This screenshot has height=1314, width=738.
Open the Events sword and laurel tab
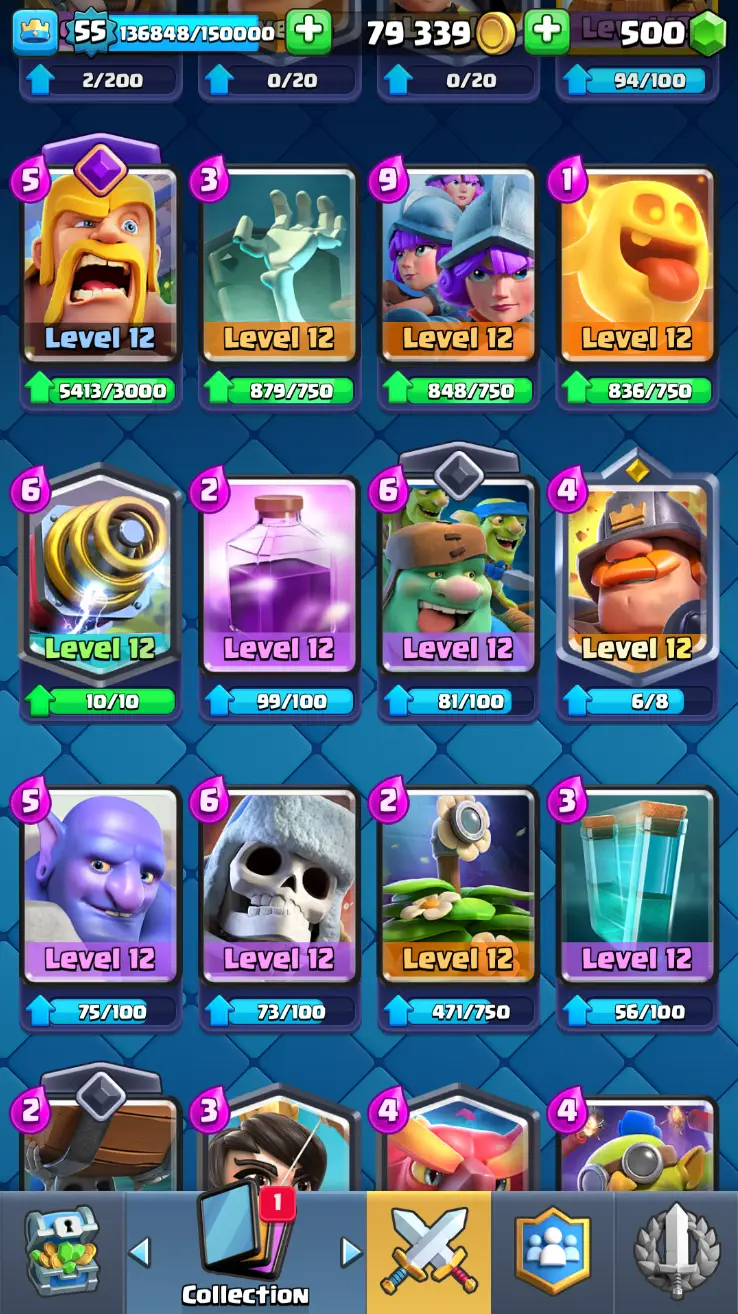tap(677, 1252)
